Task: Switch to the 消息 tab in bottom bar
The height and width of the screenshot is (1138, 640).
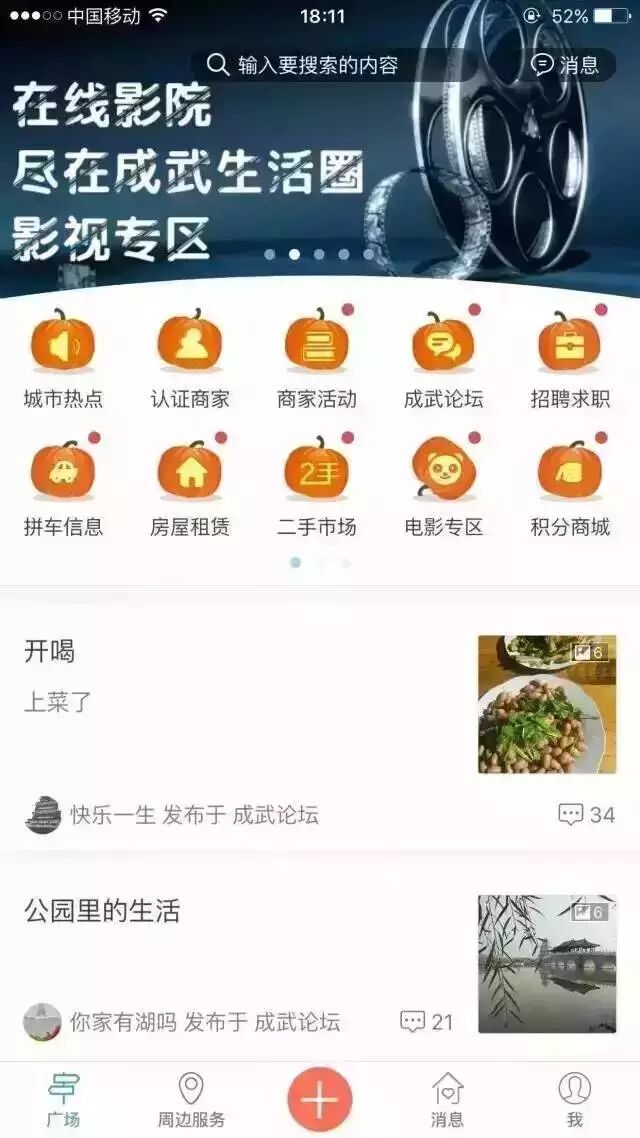Action: (447, 1100)
